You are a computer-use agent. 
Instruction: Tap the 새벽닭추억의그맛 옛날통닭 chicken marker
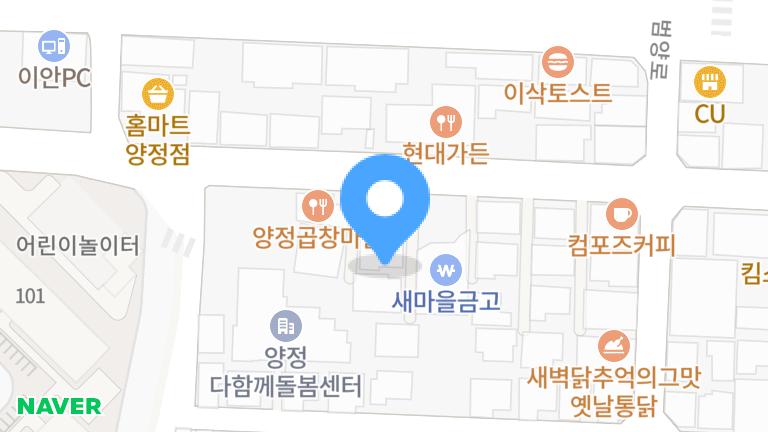(x=614, y=346)
